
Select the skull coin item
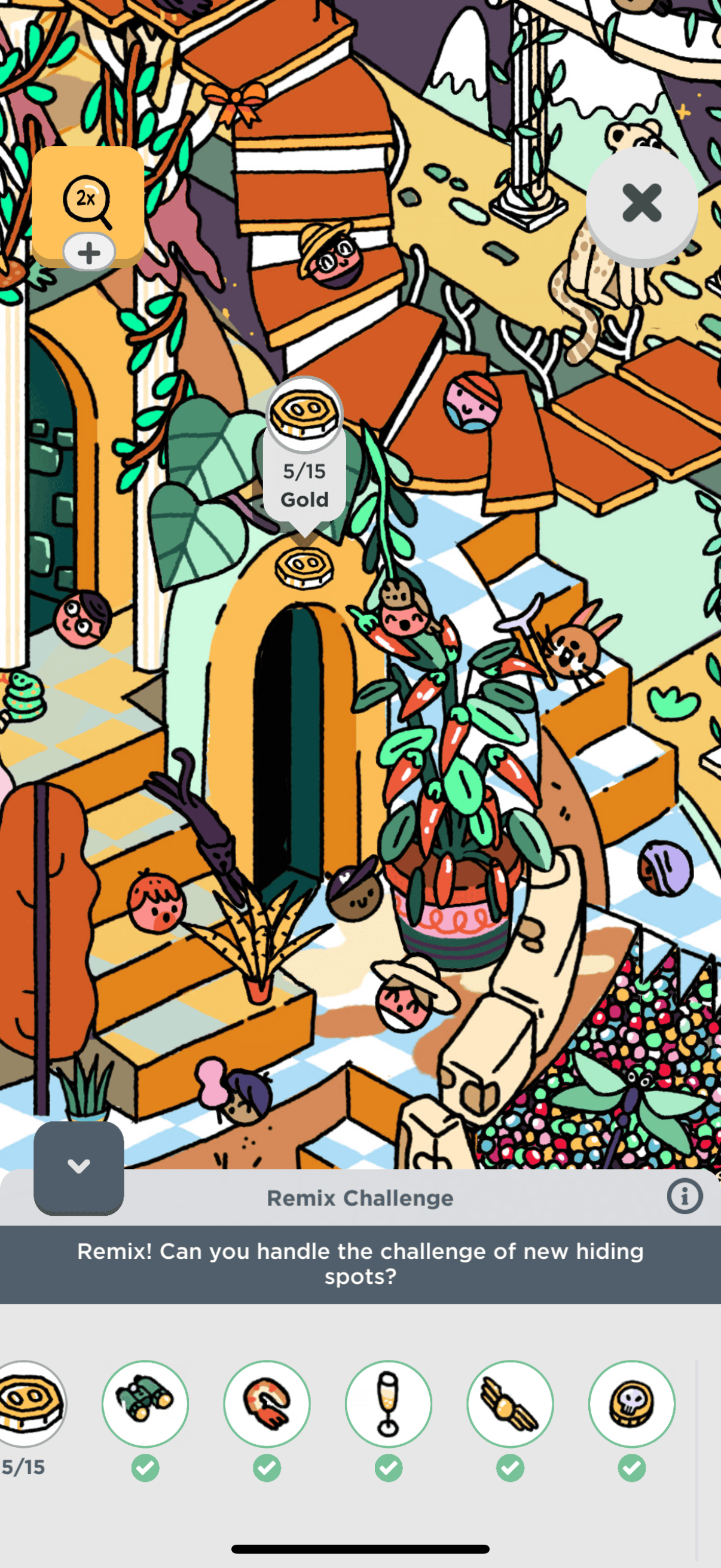(631, 1403)
